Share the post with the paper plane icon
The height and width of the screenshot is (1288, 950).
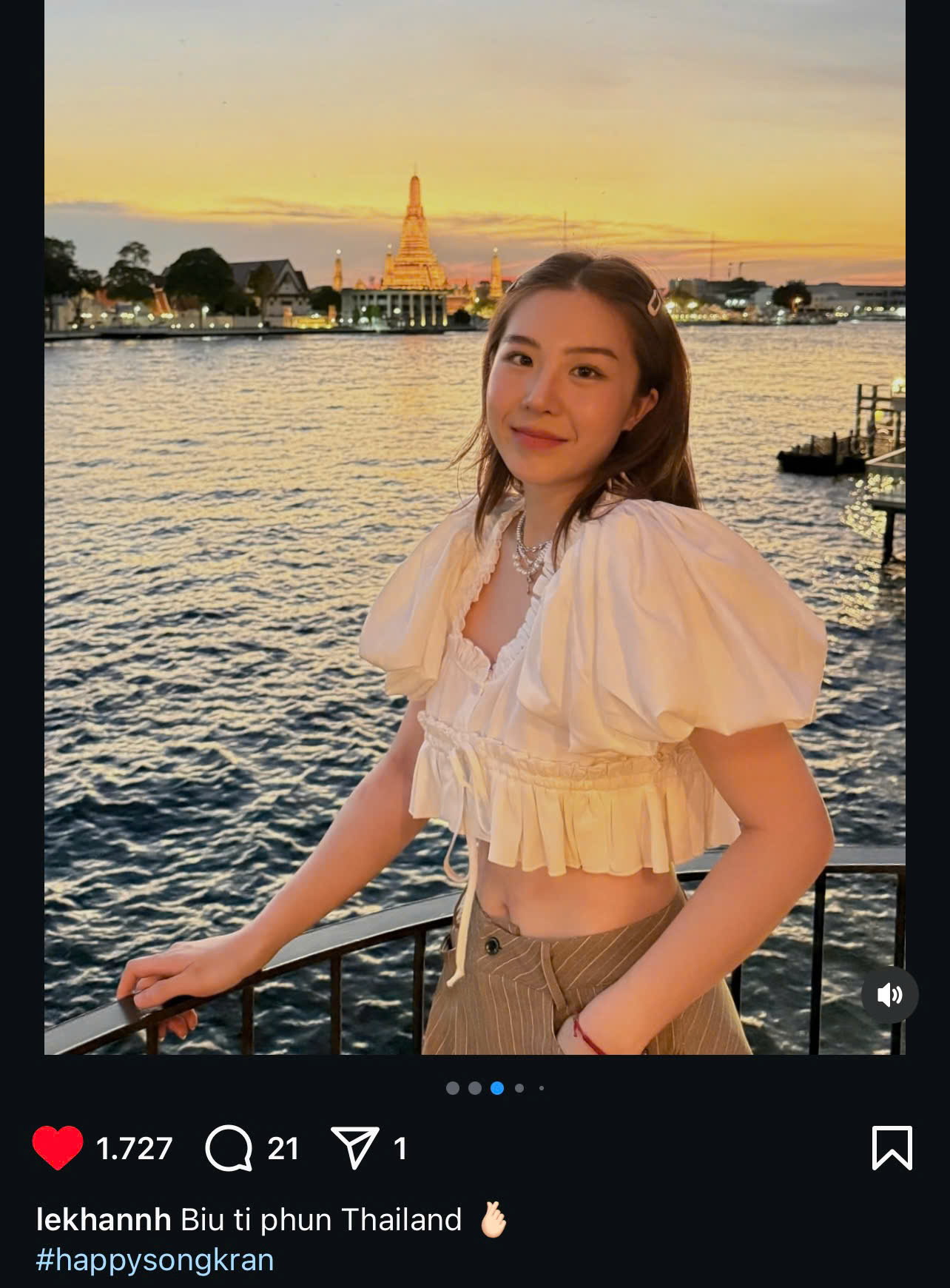point(355,1148)
